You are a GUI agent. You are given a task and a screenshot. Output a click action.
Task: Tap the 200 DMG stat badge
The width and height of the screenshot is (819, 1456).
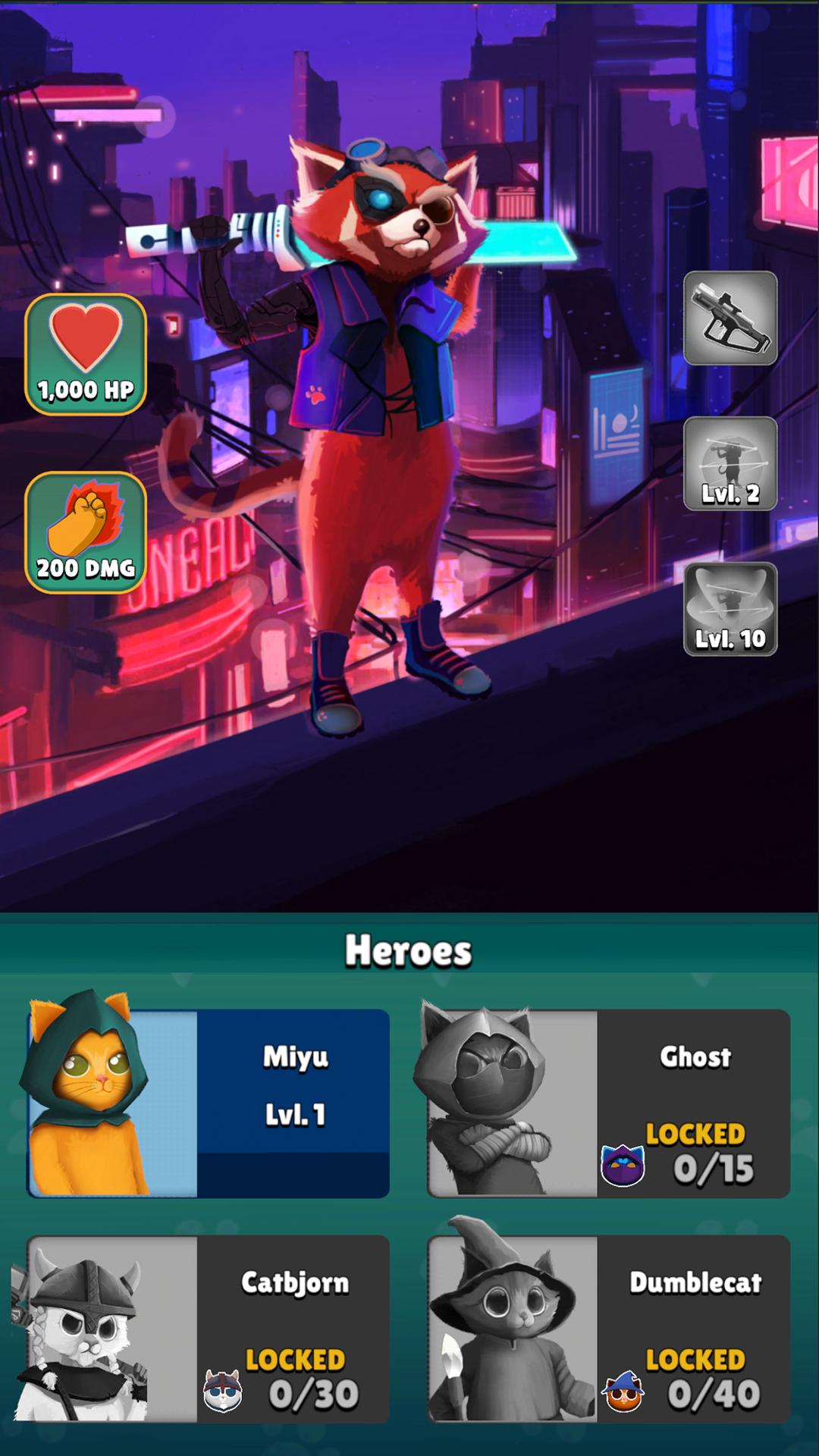[x=86, y=532]
